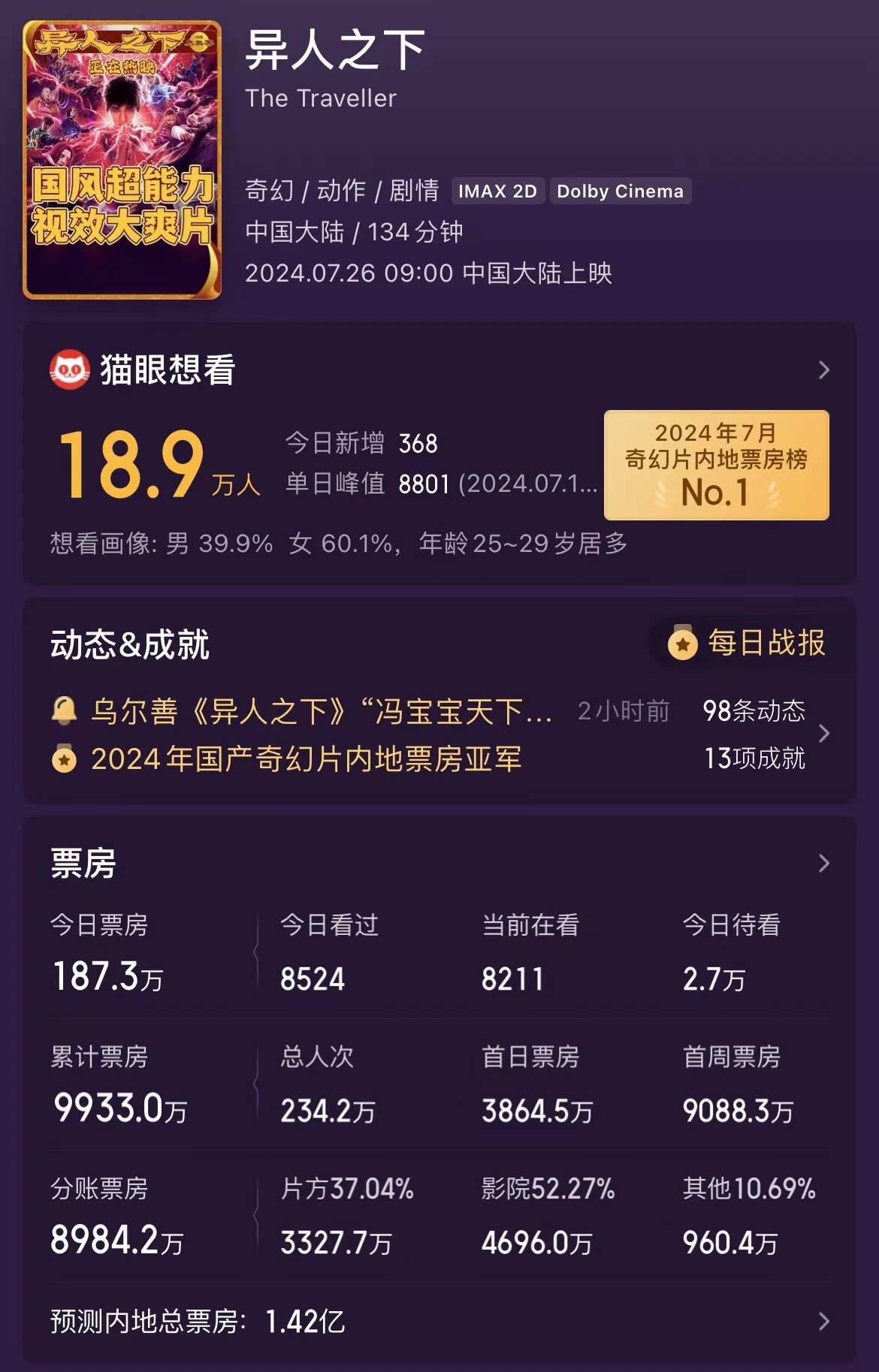This screenshot has width=879, height=1372.
Task: Expand the 猫眼想看 section chevron
Action: click(823, 369)
